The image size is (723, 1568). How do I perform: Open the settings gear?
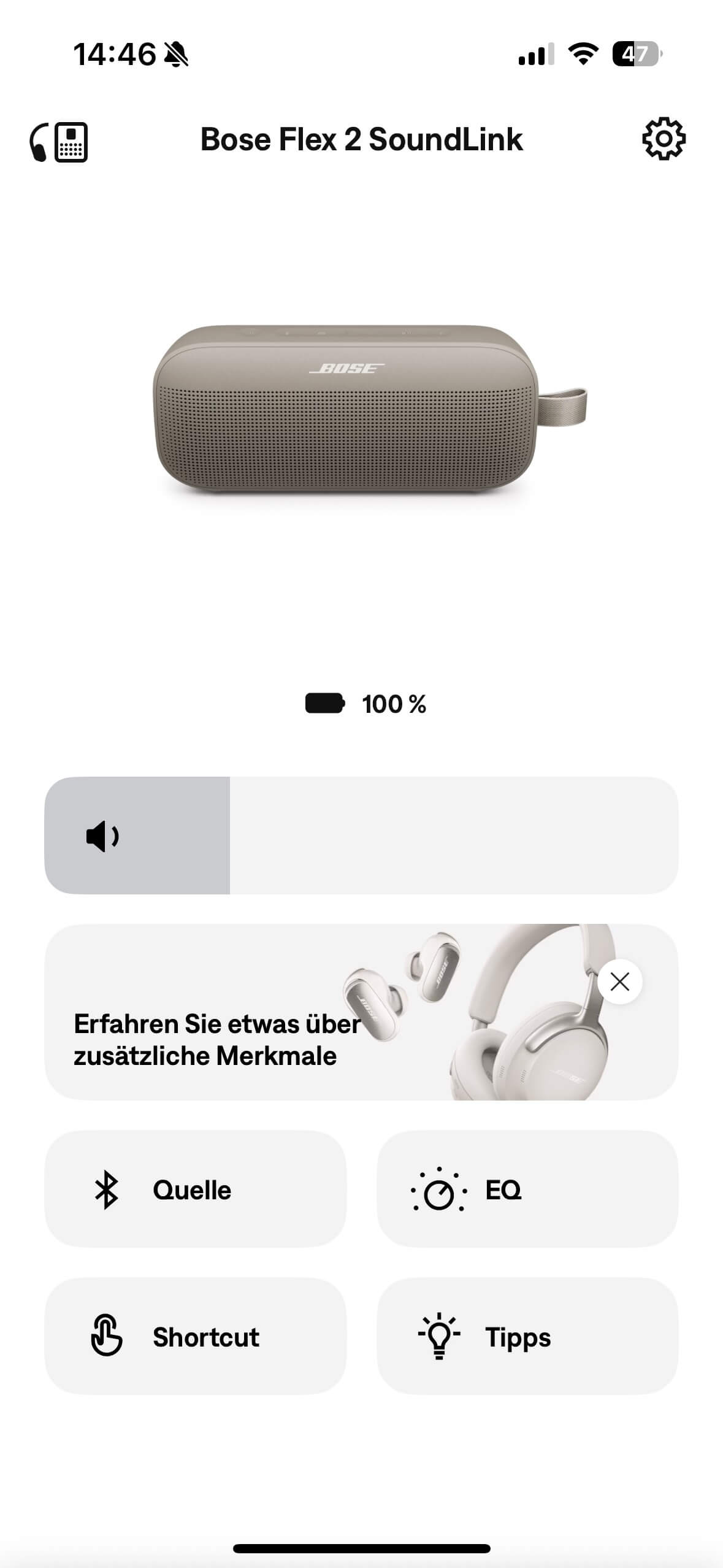pos(664,139)
